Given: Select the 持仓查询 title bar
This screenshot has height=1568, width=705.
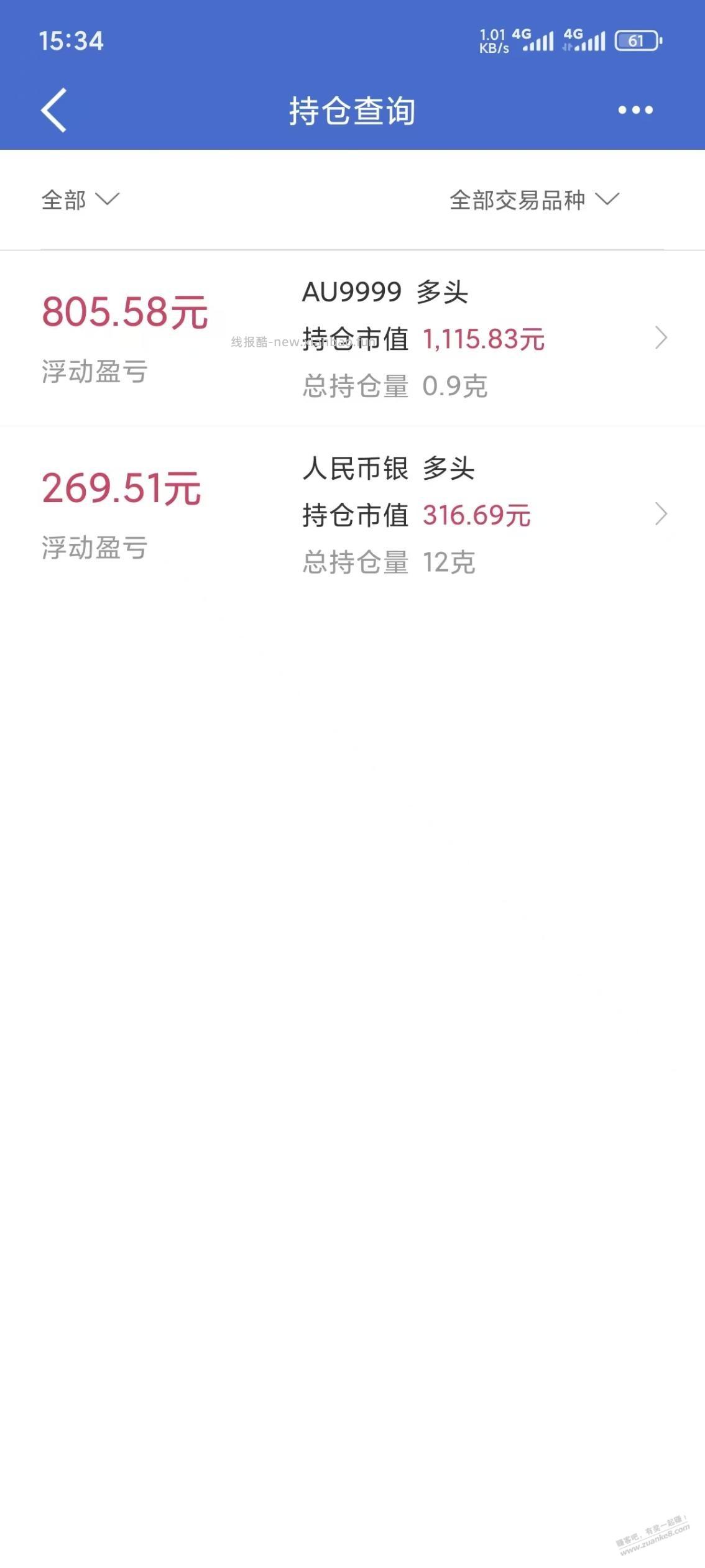Looking at the screenshot, I should pyautogui.click(x=352, y=111).
